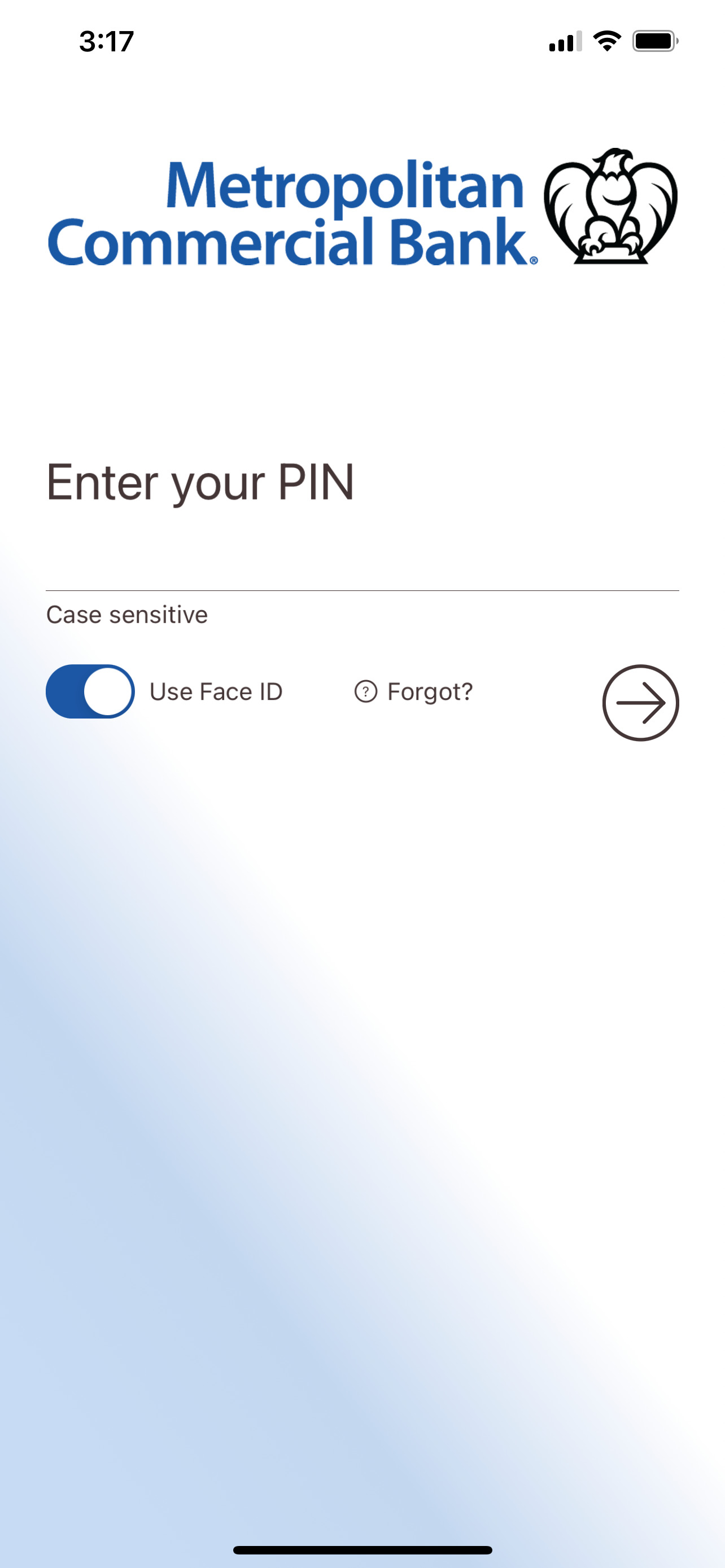Tap the submit arrow to log in
Image resolution: width=725 pixels, height=1568 pixels.
641,701
